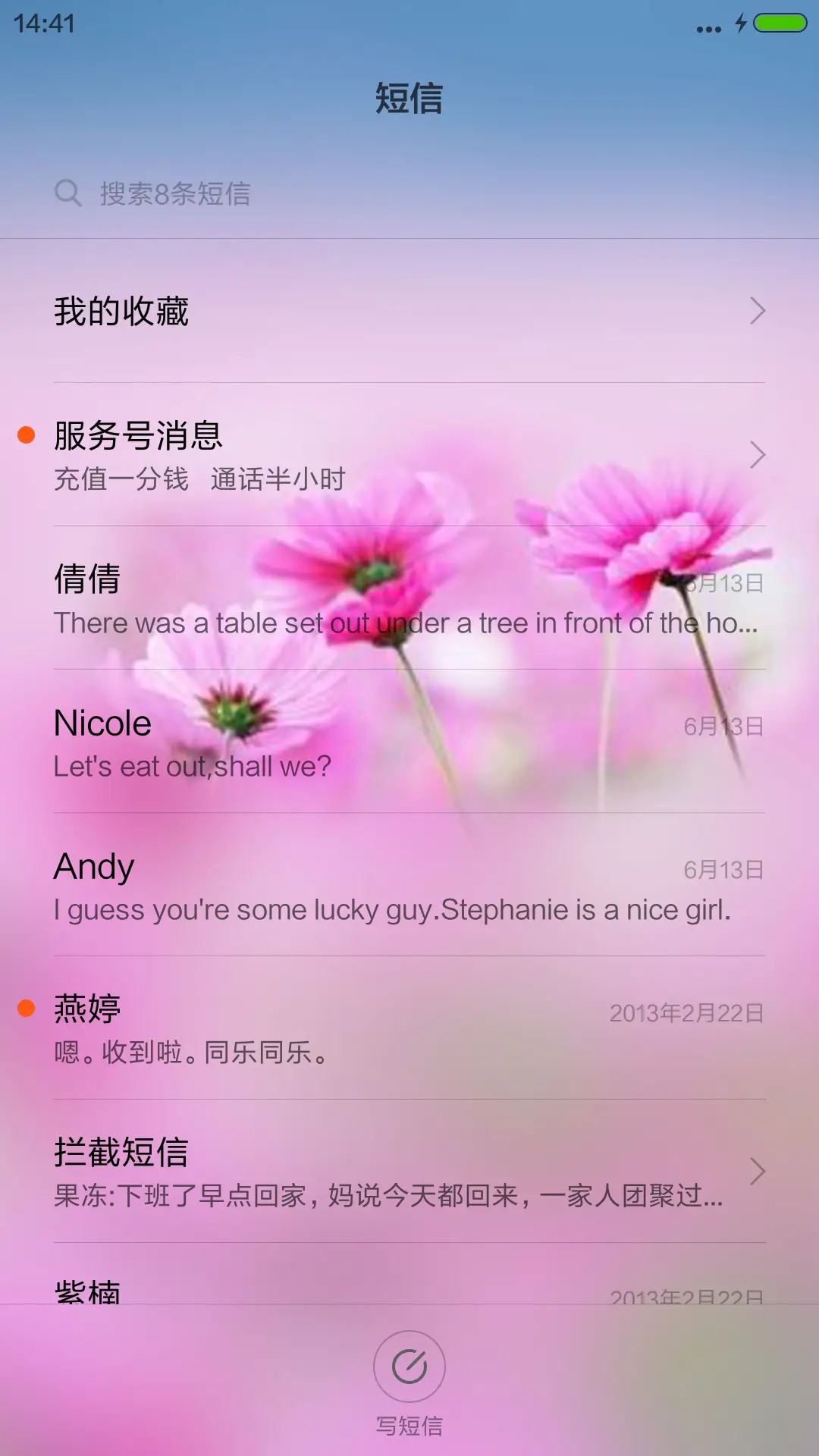
Task: Click the search magnifier icon
Action: (69, 193)
